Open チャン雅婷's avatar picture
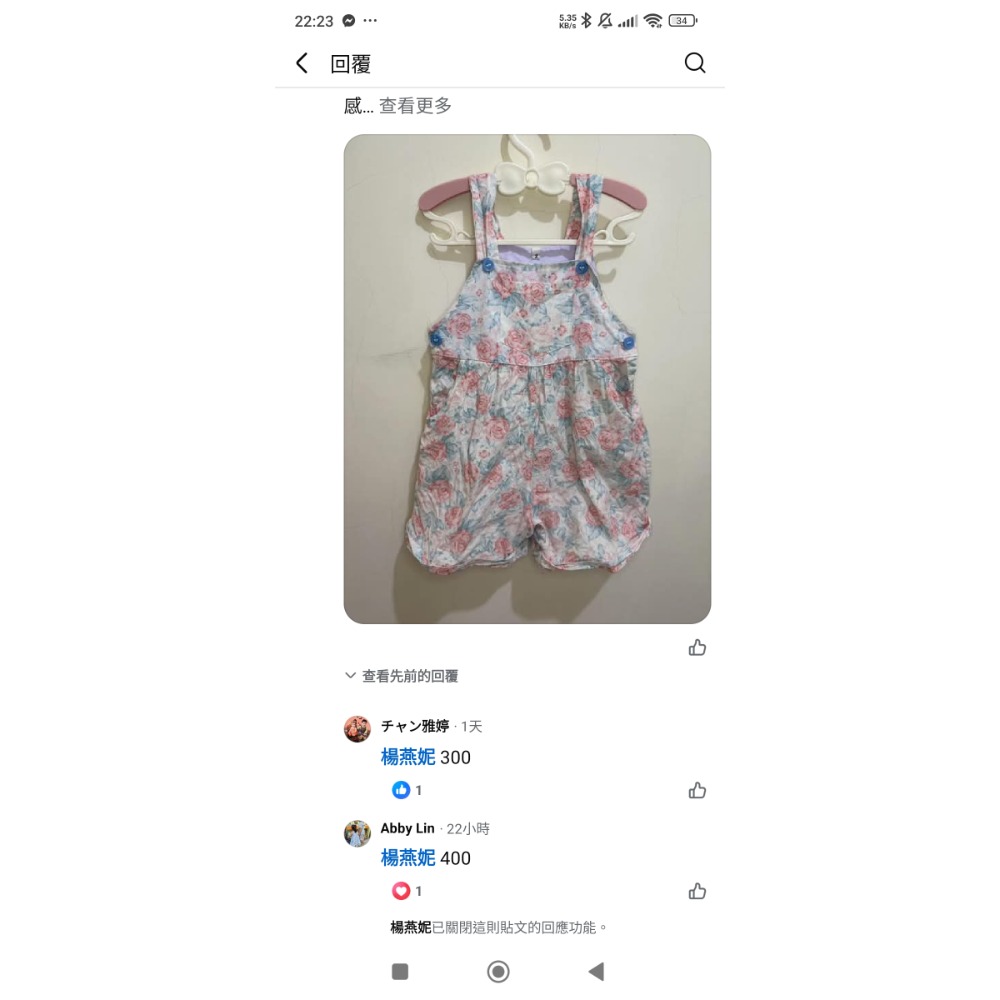The width and height of the screenshot is (1000, 1000). point(357,729)
